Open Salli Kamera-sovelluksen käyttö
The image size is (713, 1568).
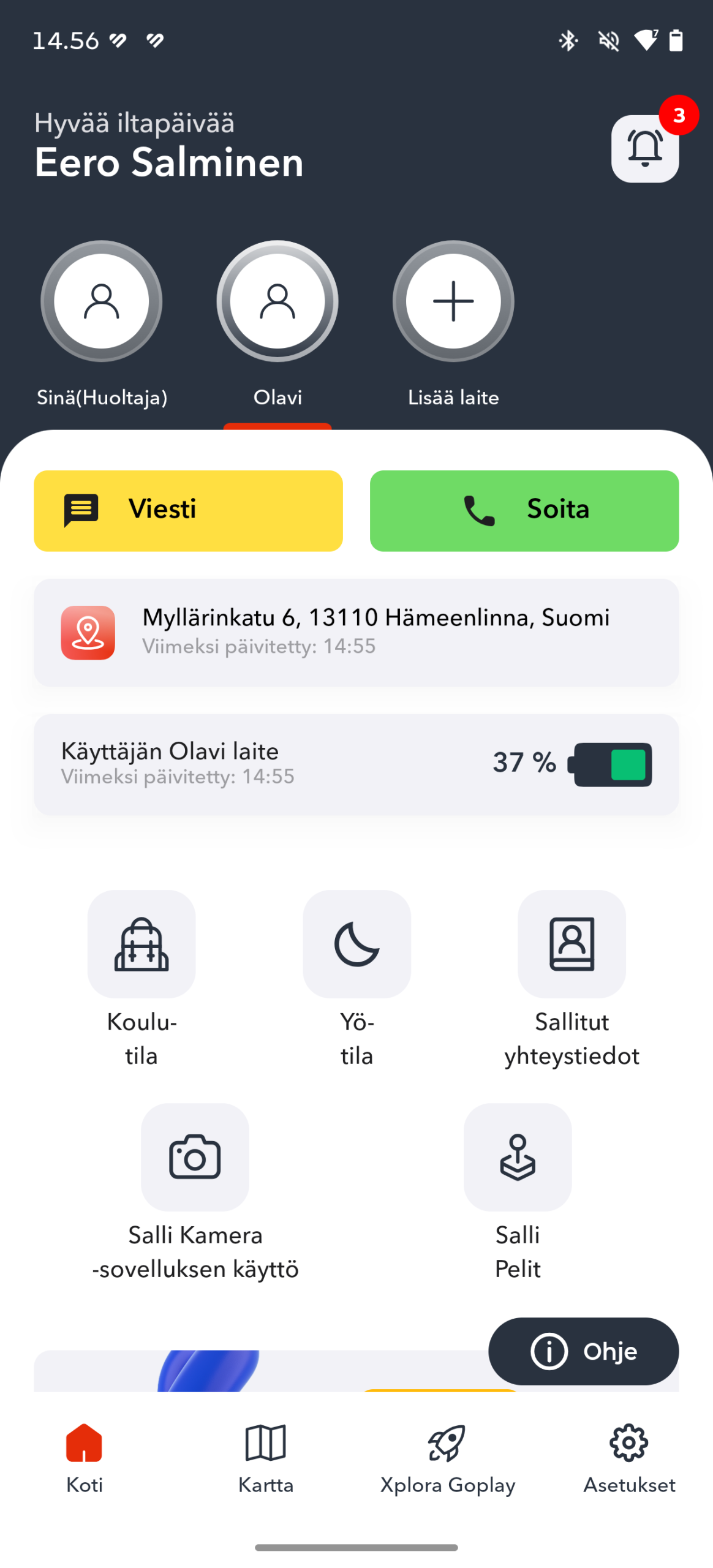[x=195, y=1156]
